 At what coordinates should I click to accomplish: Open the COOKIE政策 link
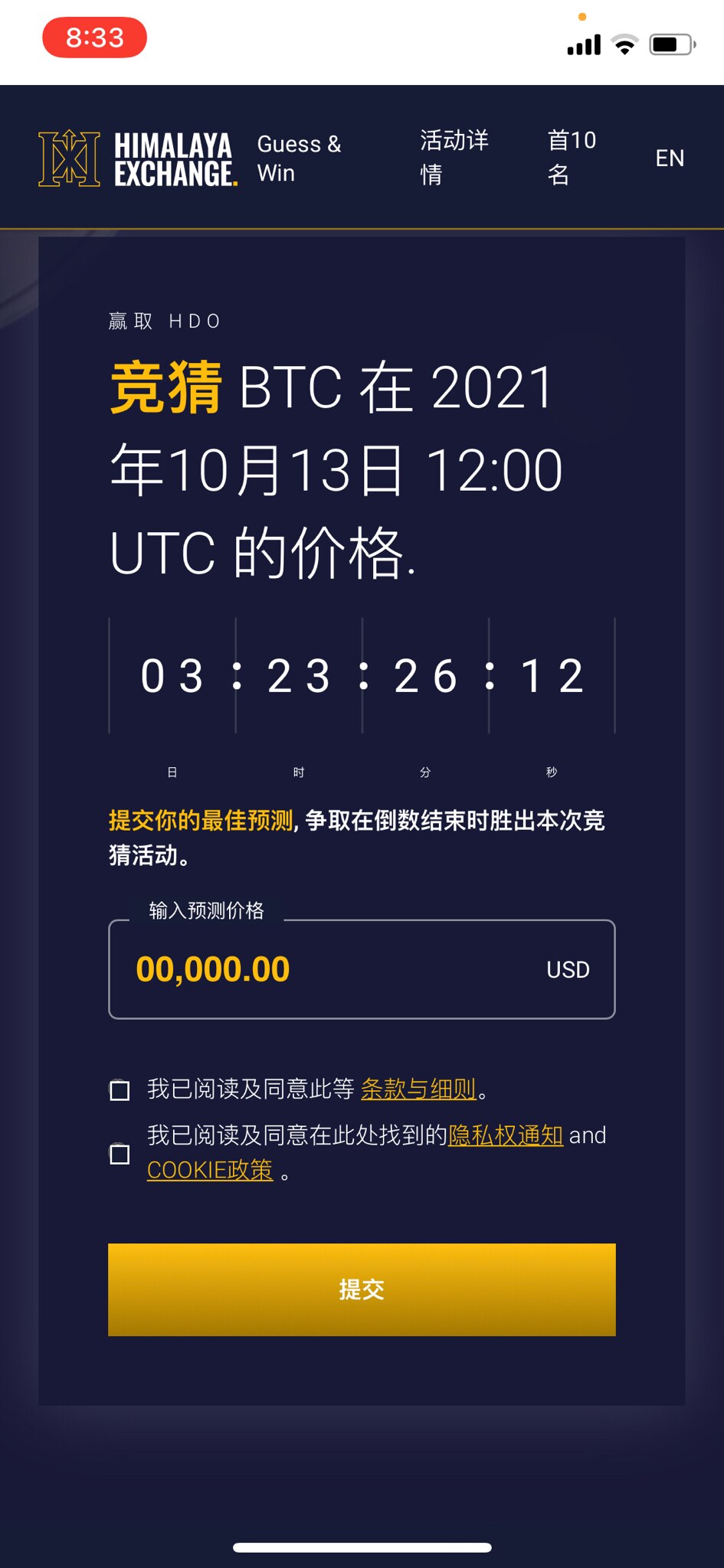pos(210,1170)
